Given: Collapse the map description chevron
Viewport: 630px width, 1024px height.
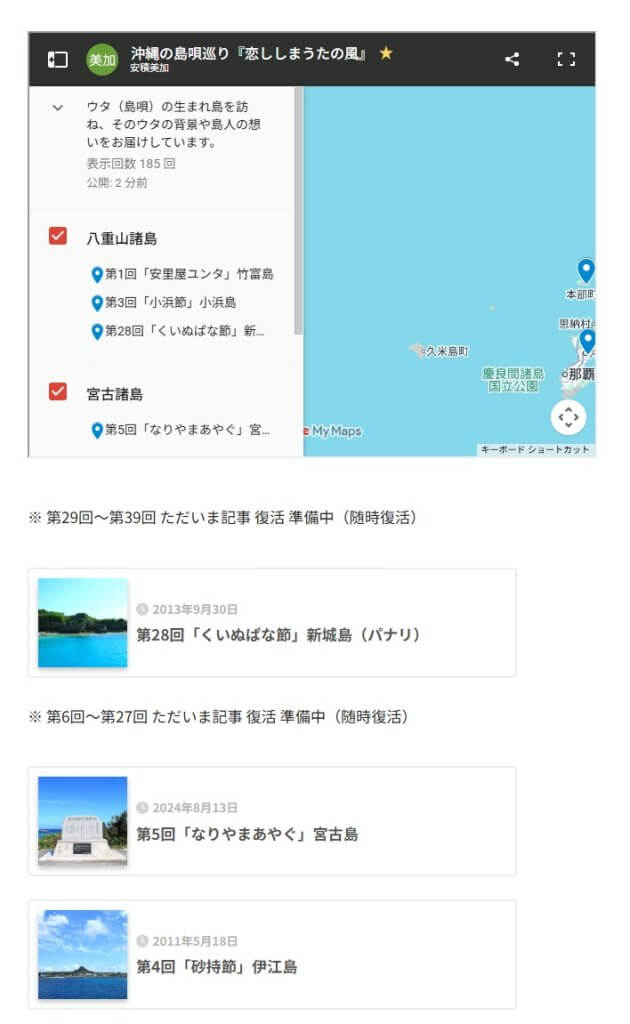Looking at the screenshot, I should 57,107.
